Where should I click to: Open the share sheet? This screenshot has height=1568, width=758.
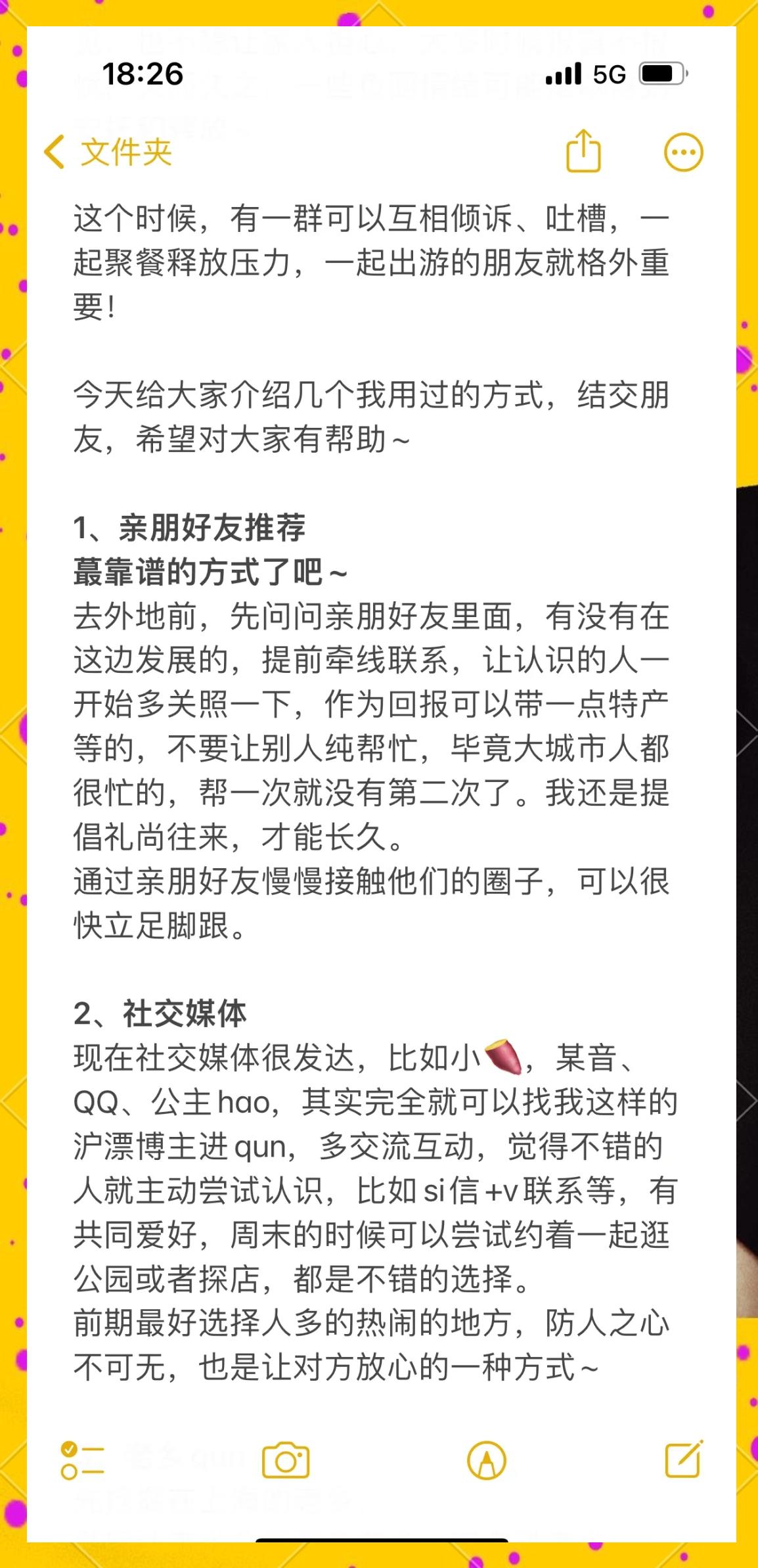(x=585, y=151)
